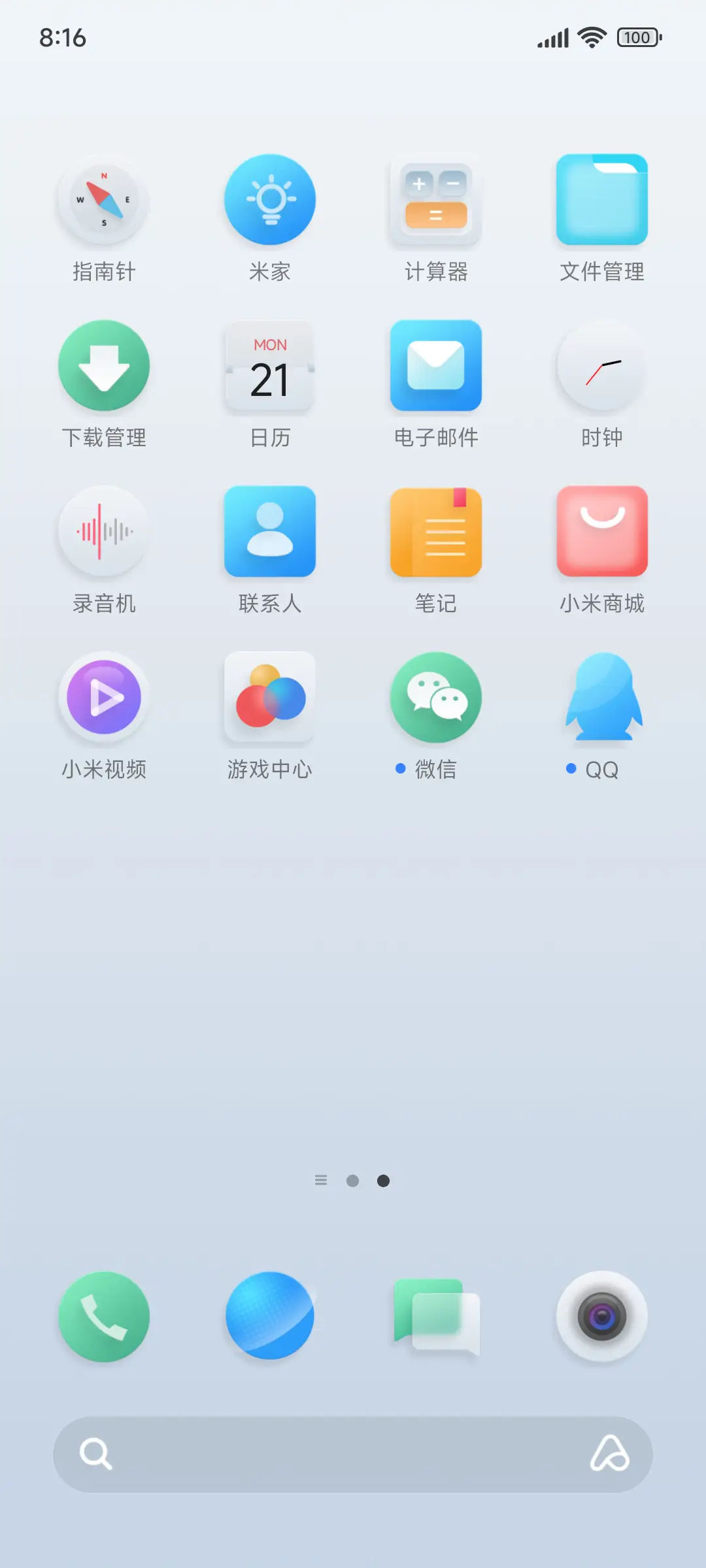706x1568 pixels.
Task: Open the camera from the dock
Action: pos(601,1316)
